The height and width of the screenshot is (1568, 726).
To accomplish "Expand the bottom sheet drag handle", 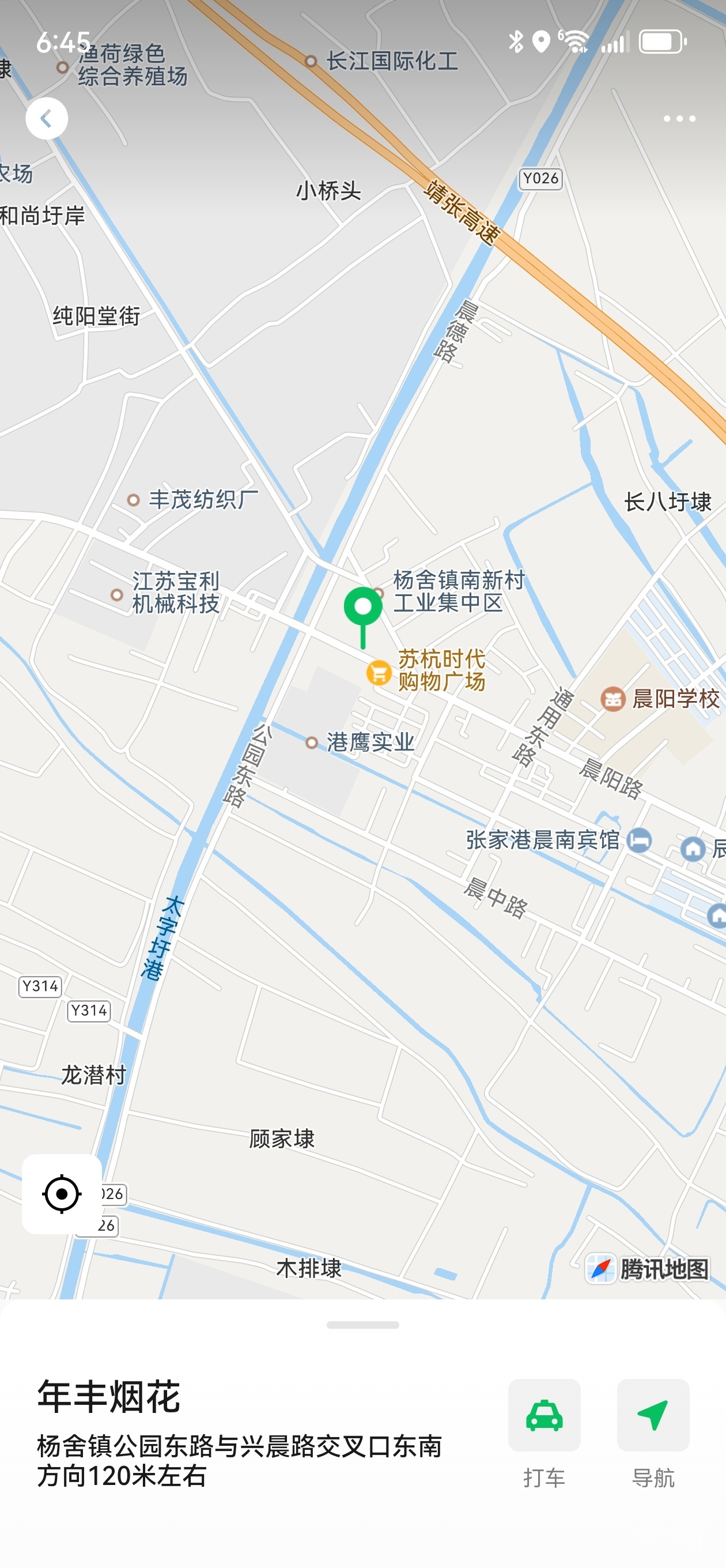I will click(362, 1325).
